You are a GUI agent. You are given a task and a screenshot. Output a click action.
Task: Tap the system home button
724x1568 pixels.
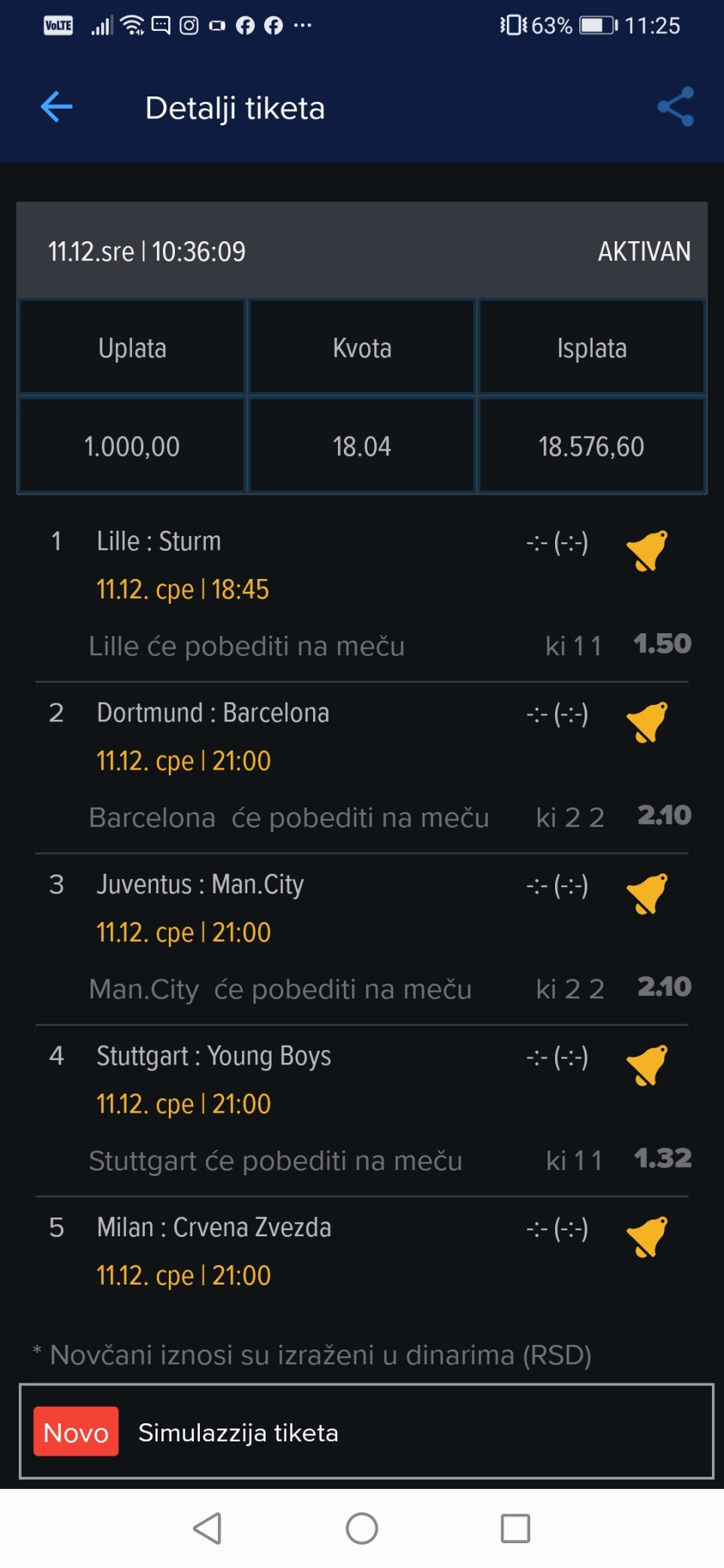(362, 1529)
